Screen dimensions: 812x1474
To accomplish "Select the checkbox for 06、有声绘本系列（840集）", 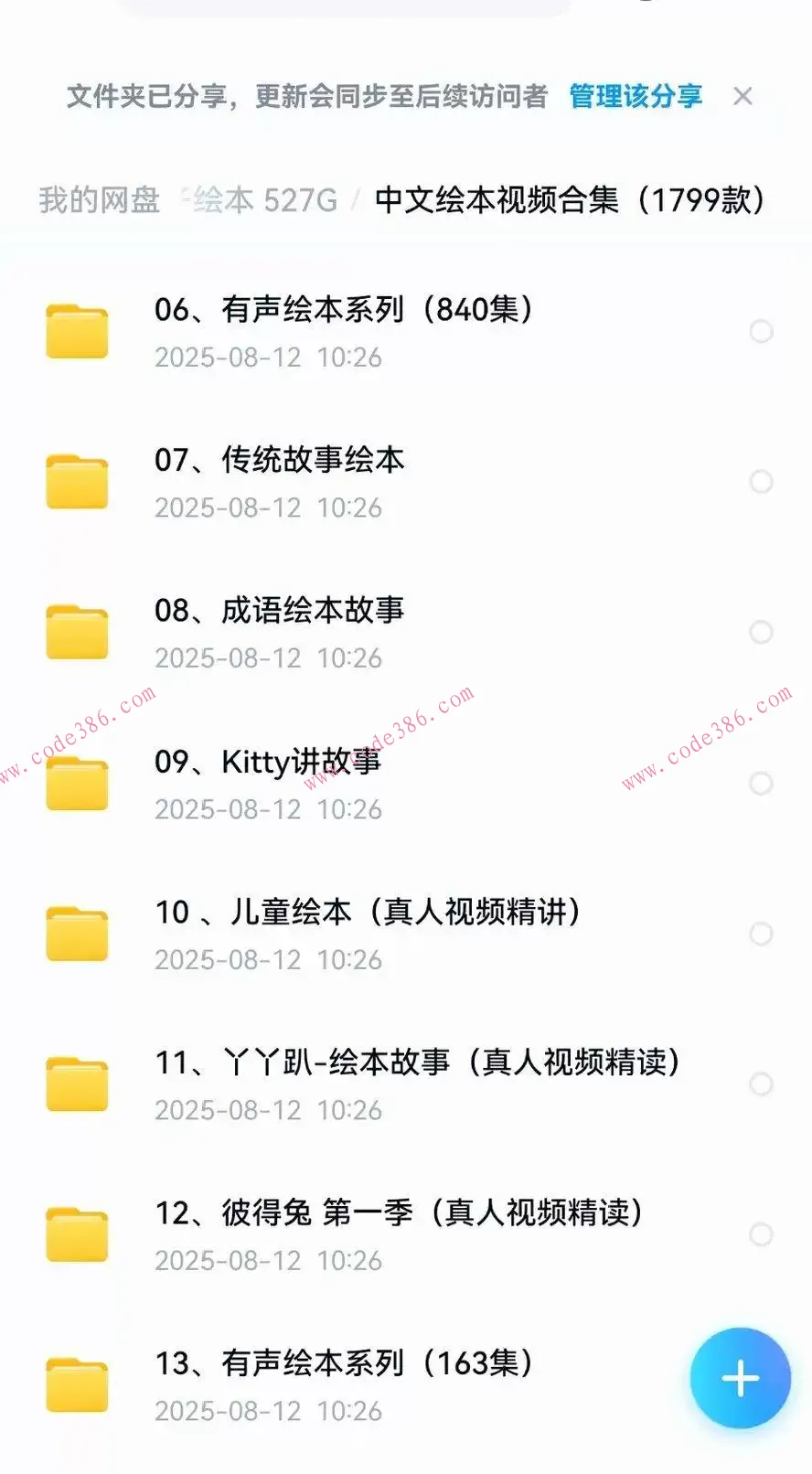I will [761, 331].
